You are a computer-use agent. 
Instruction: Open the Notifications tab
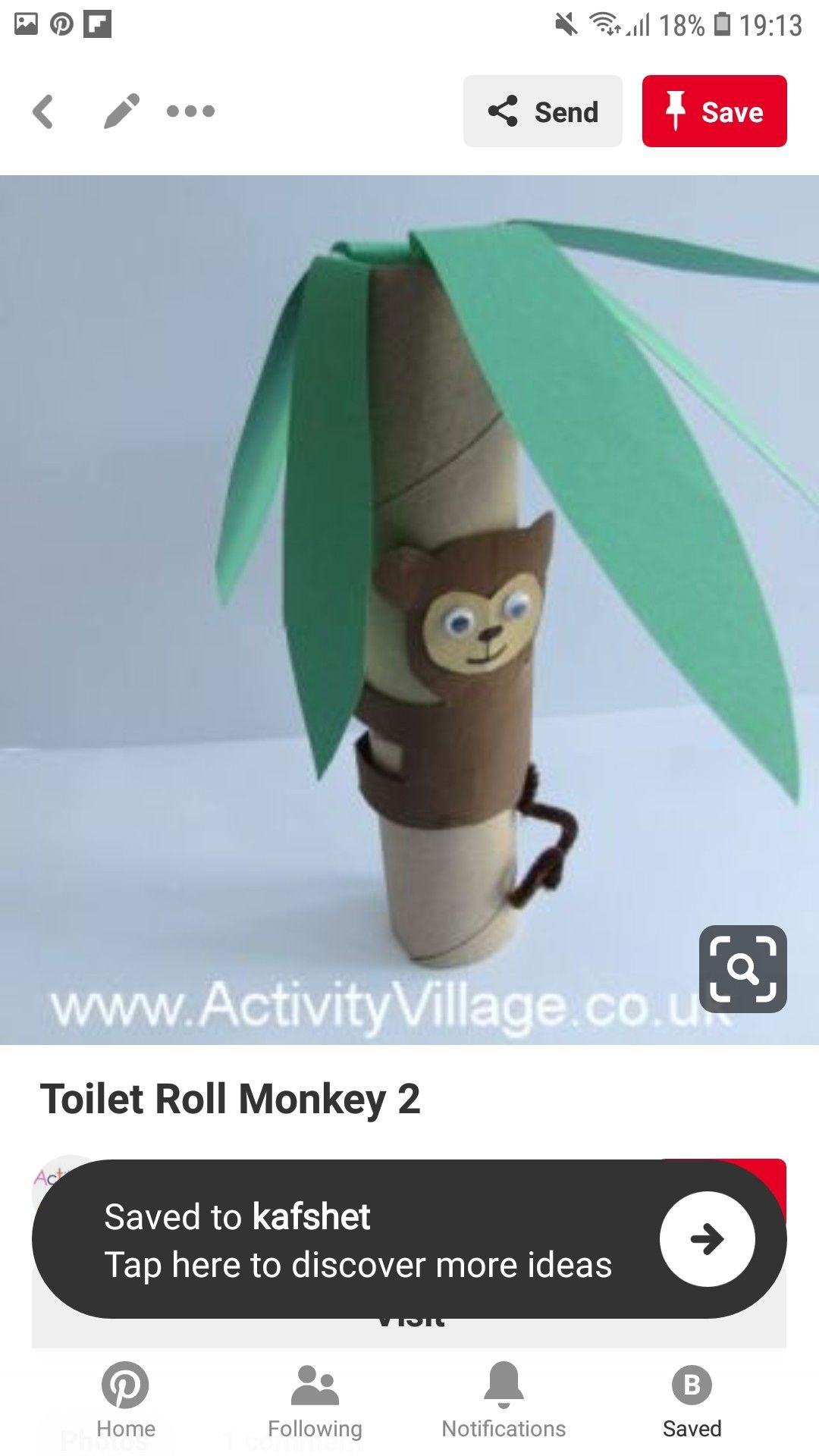tap(504, 1400)
